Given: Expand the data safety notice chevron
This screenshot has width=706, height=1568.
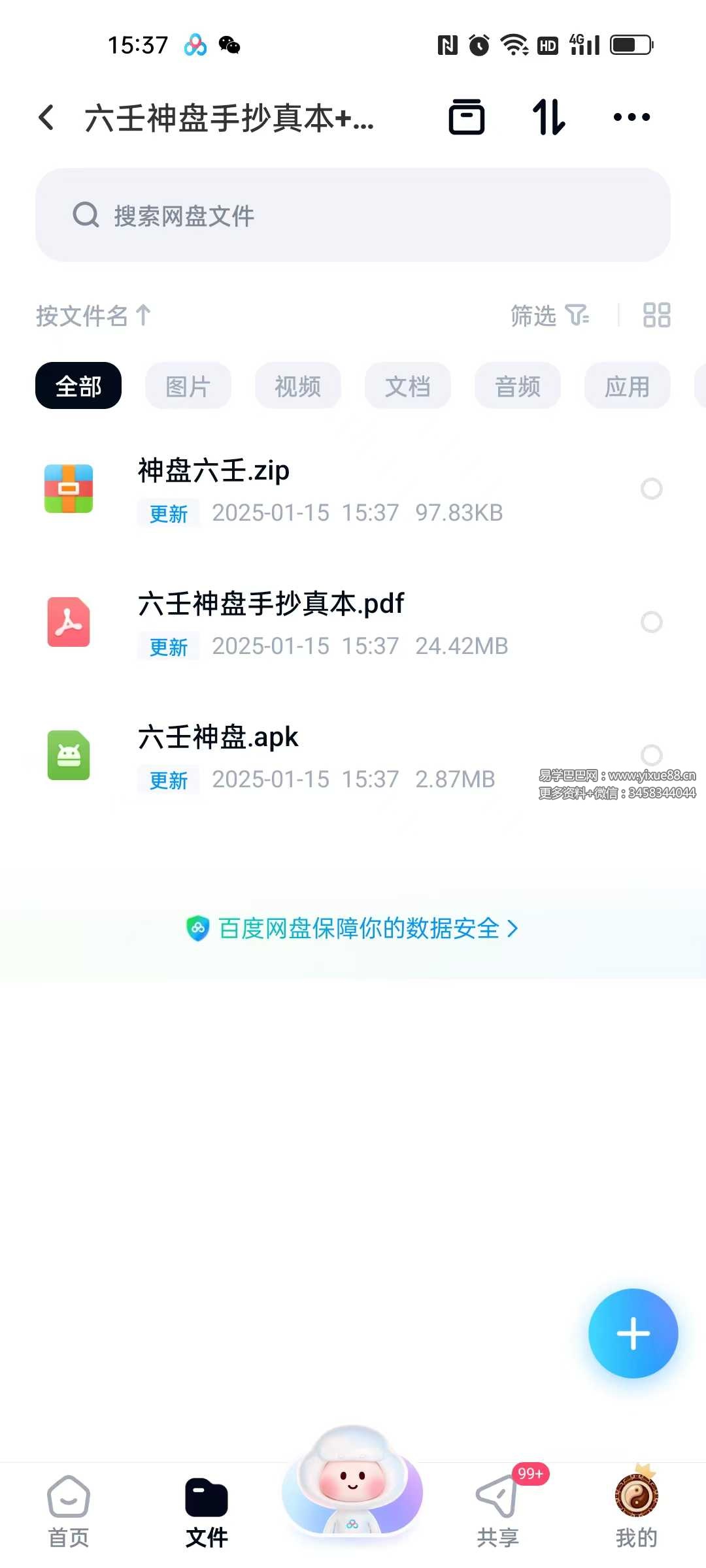Looking at the screenshot, I should [515, 928].
